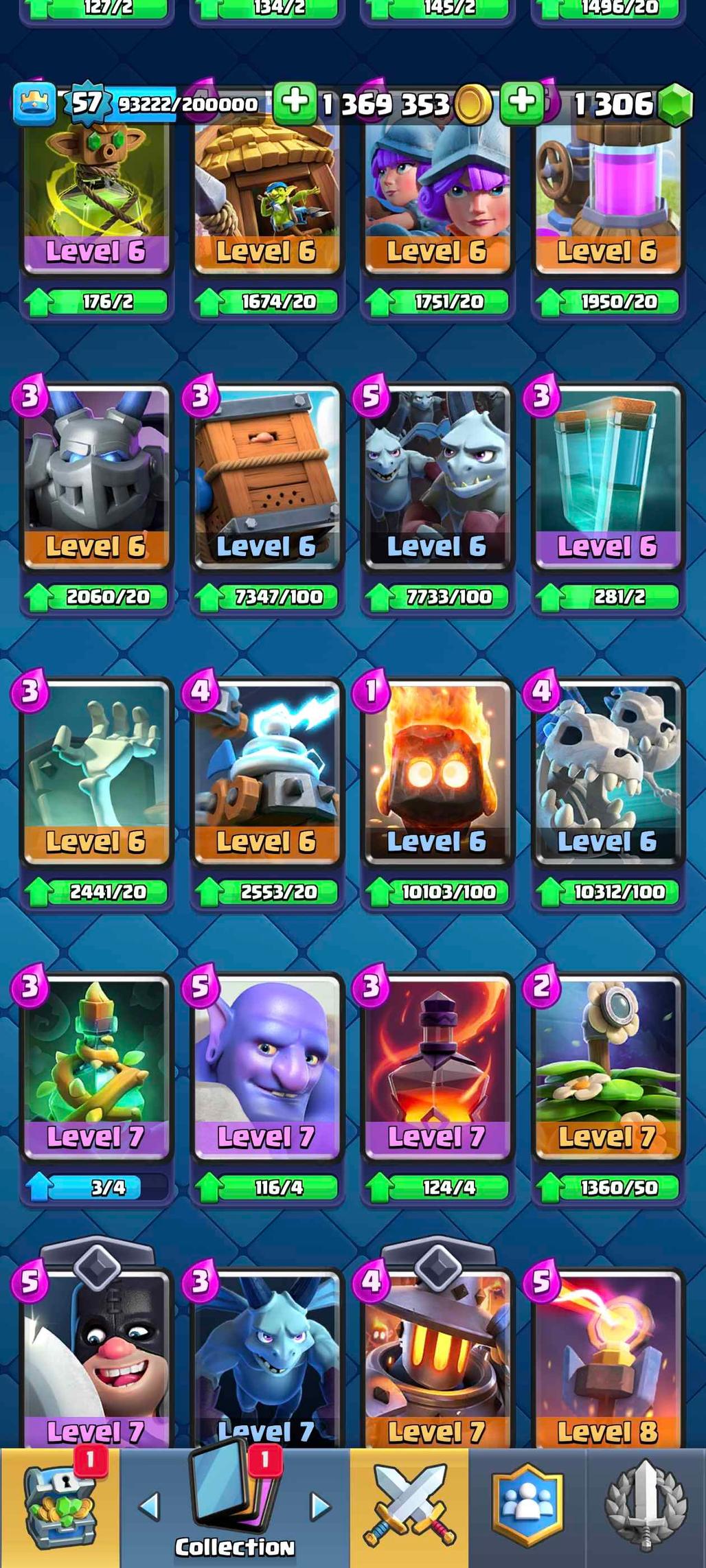Add more gold with the plus button
This screenshot has width=706, height=1568.
(295, 103)
